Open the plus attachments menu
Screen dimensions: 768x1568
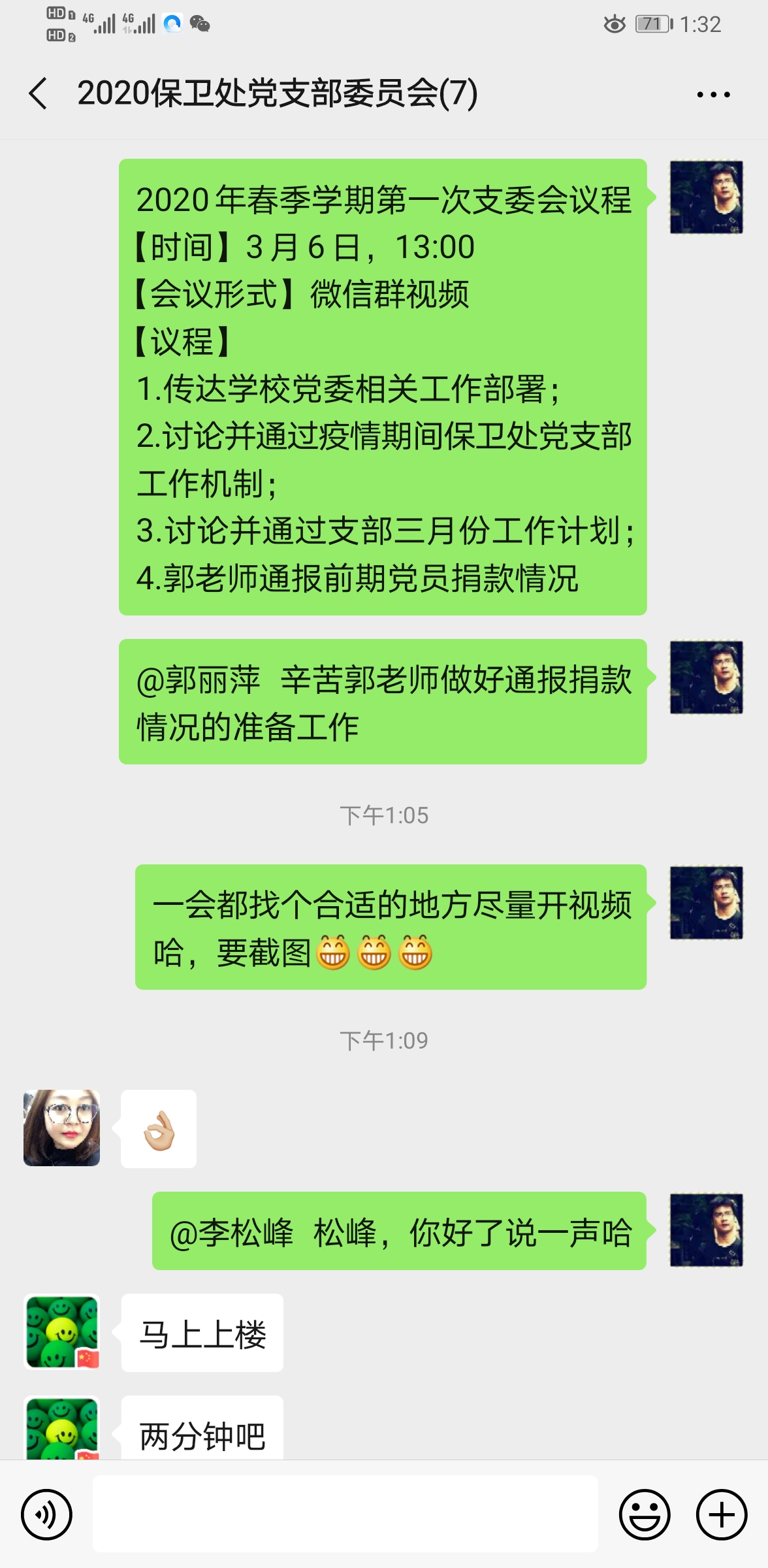click(722, 1514)
